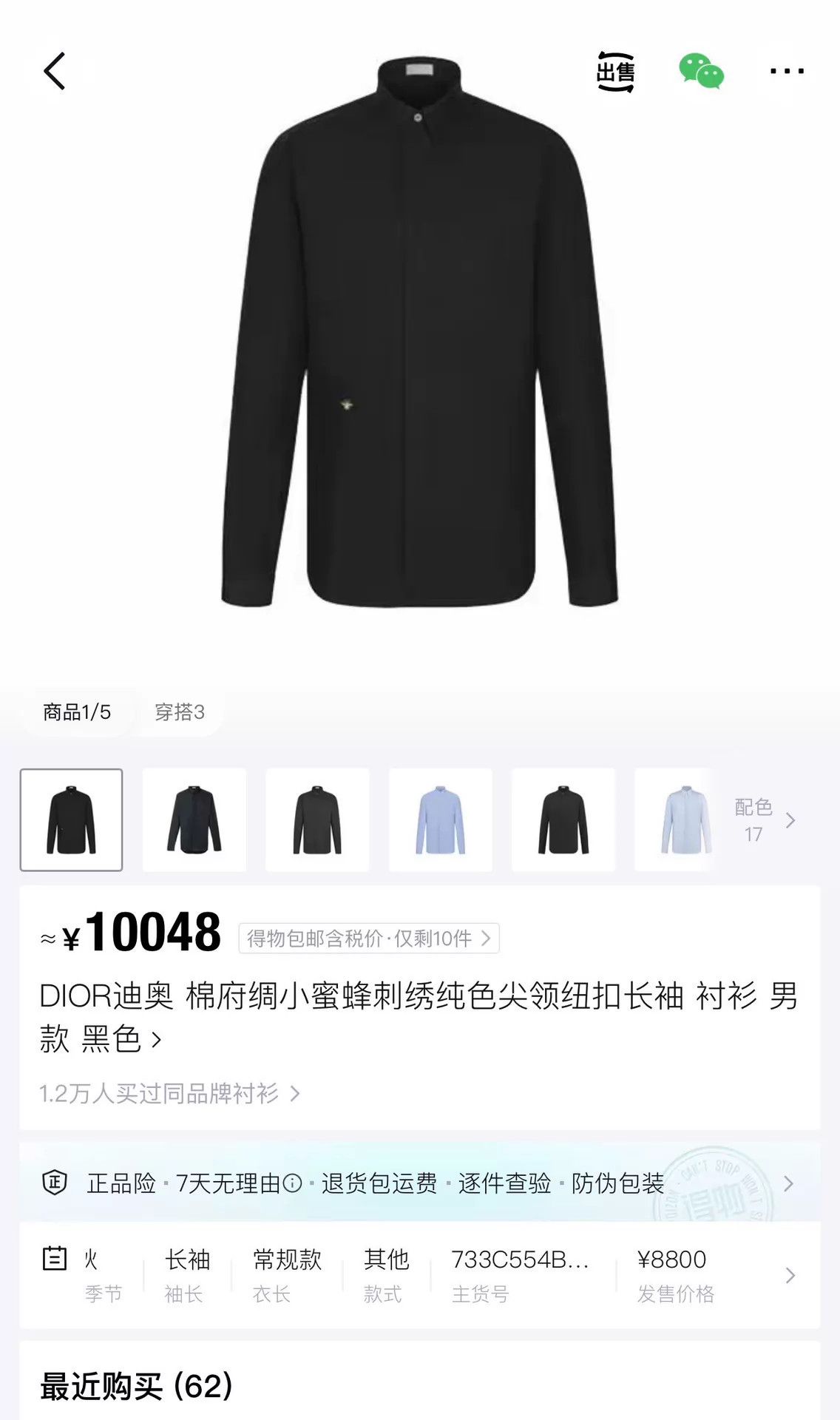Select the 商品1/5 image tab

click(x=77, y=712)
